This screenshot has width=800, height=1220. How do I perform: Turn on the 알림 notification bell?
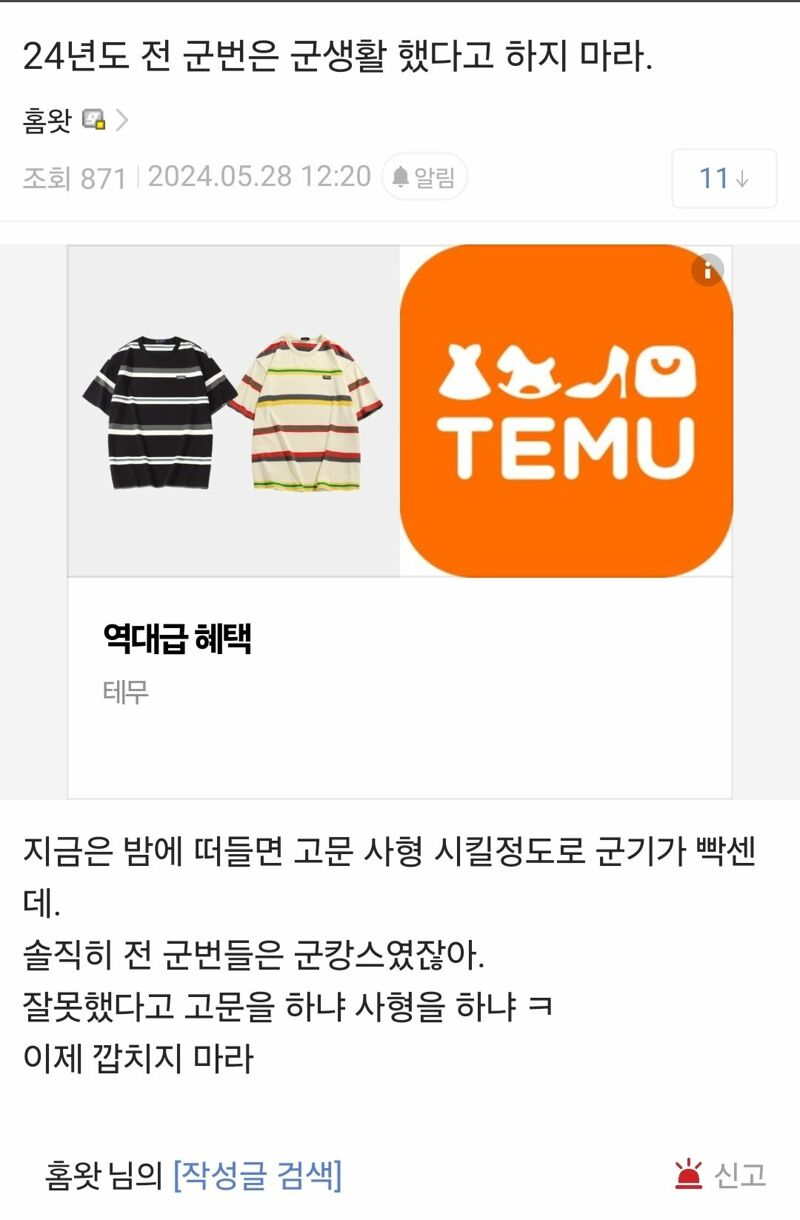pyautogui.click(x=425, y=178)
